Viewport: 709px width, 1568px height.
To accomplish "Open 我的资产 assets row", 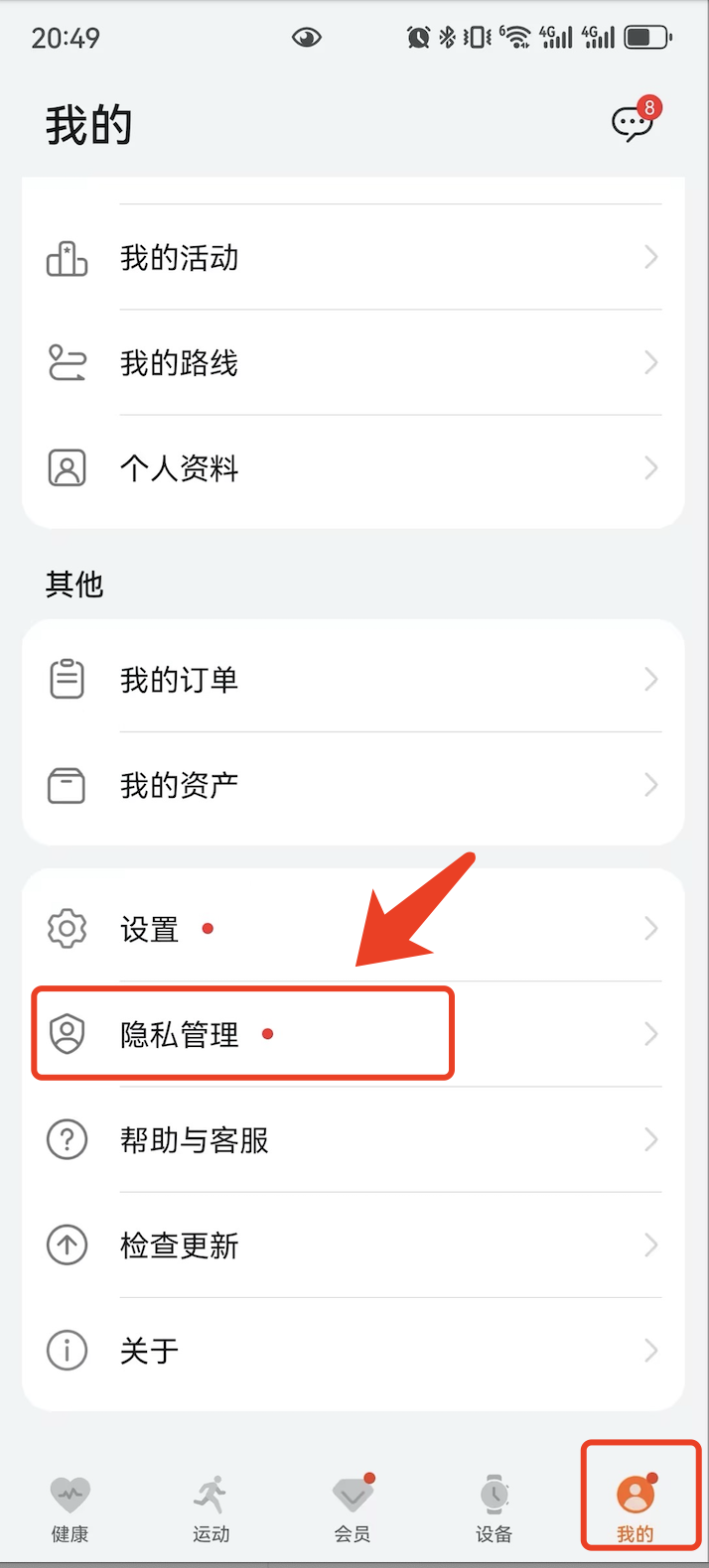I will 353,786.
